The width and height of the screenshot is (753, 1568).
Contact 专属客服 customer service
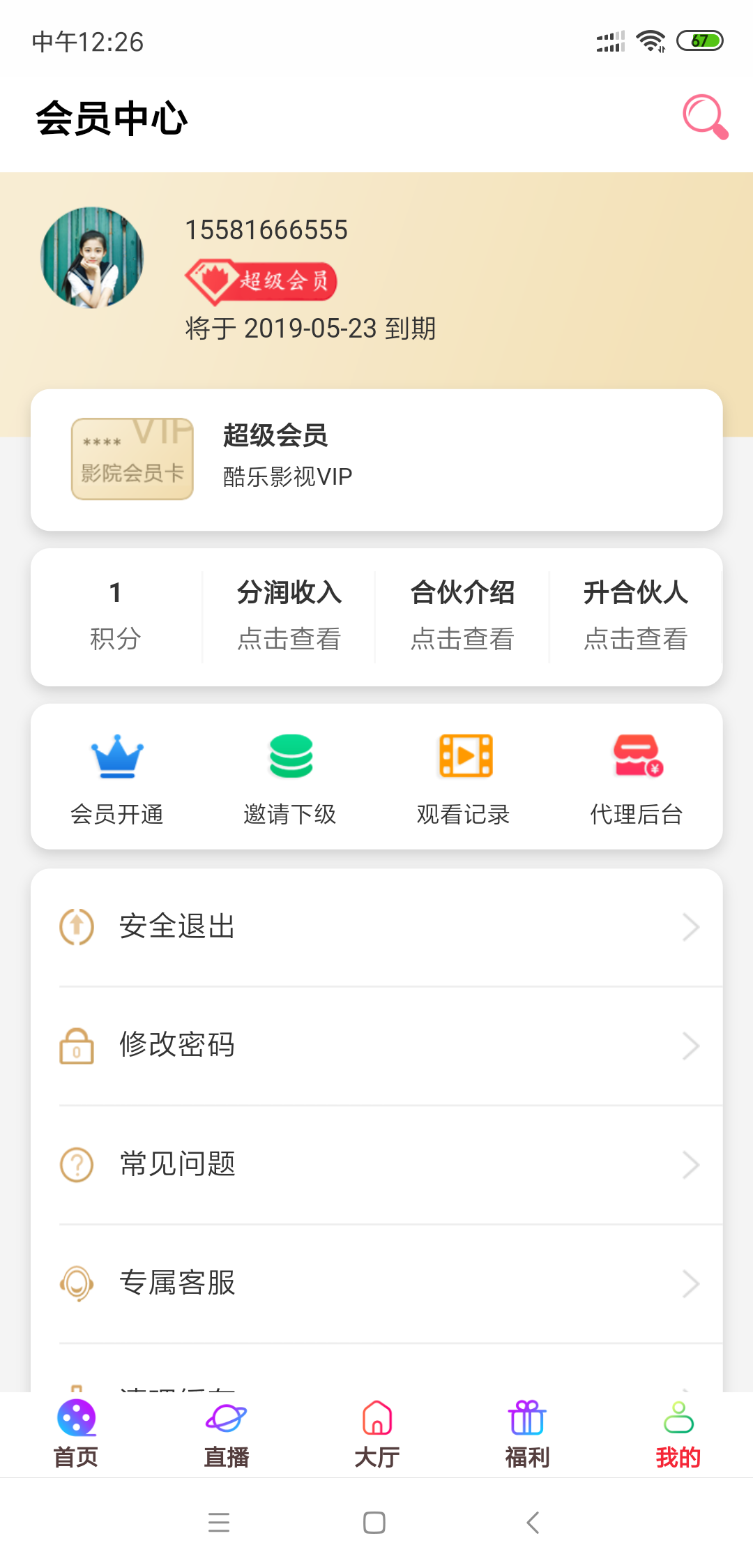click(x=376, y=1283)
